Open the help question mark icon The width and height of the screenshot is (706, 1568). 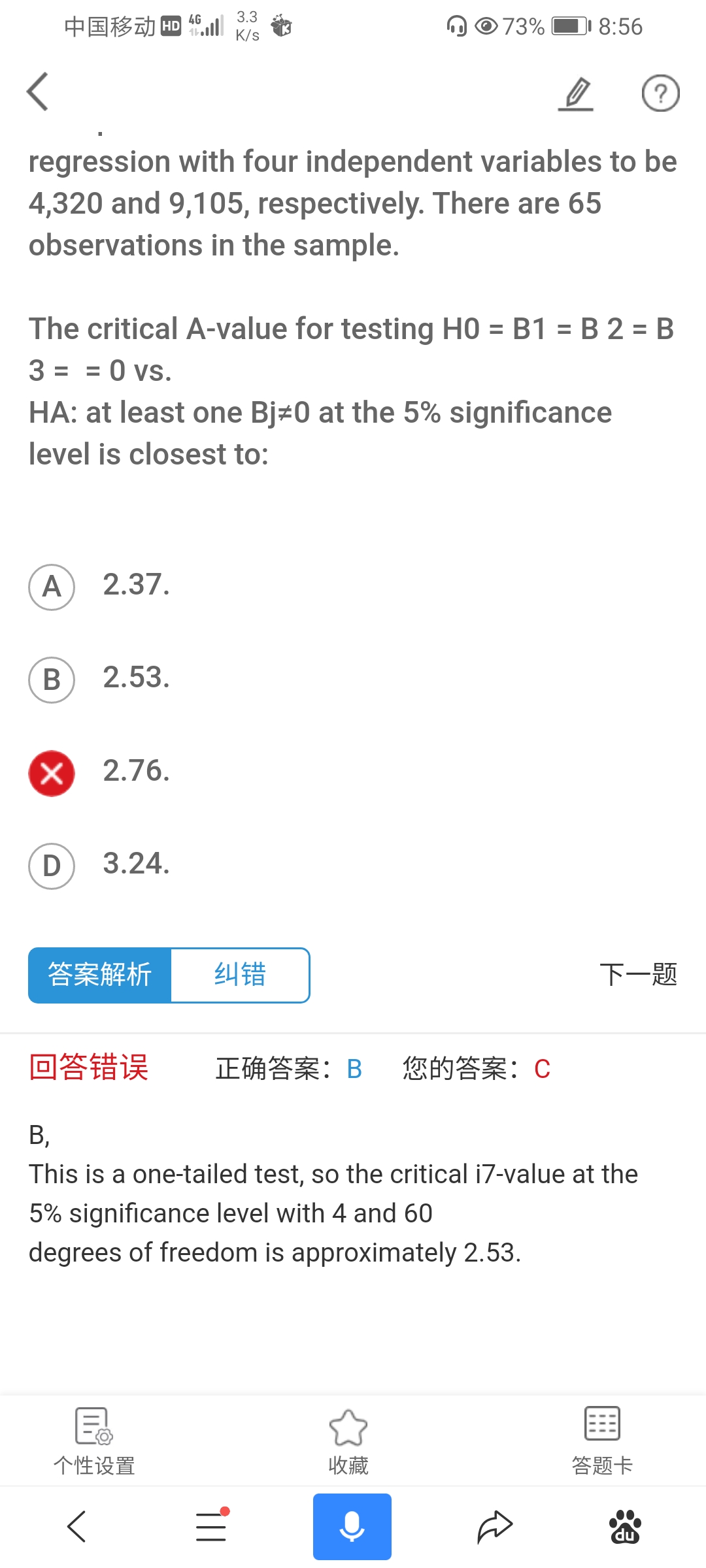pyautogui.click(x=660, y=93)
